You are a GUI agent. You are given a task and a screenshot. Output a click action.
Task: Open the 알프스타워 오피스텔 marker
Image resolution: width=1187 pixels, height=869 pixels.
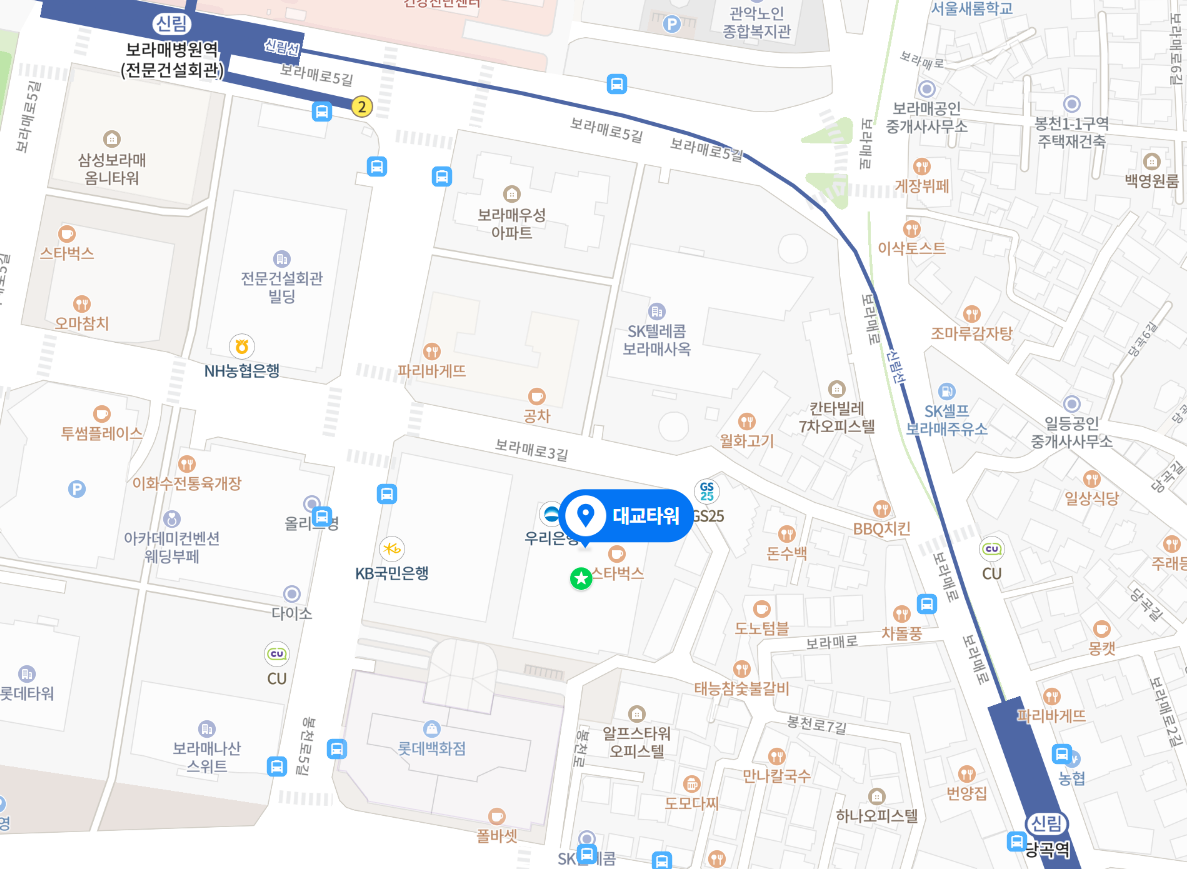(x=636, y=713)
